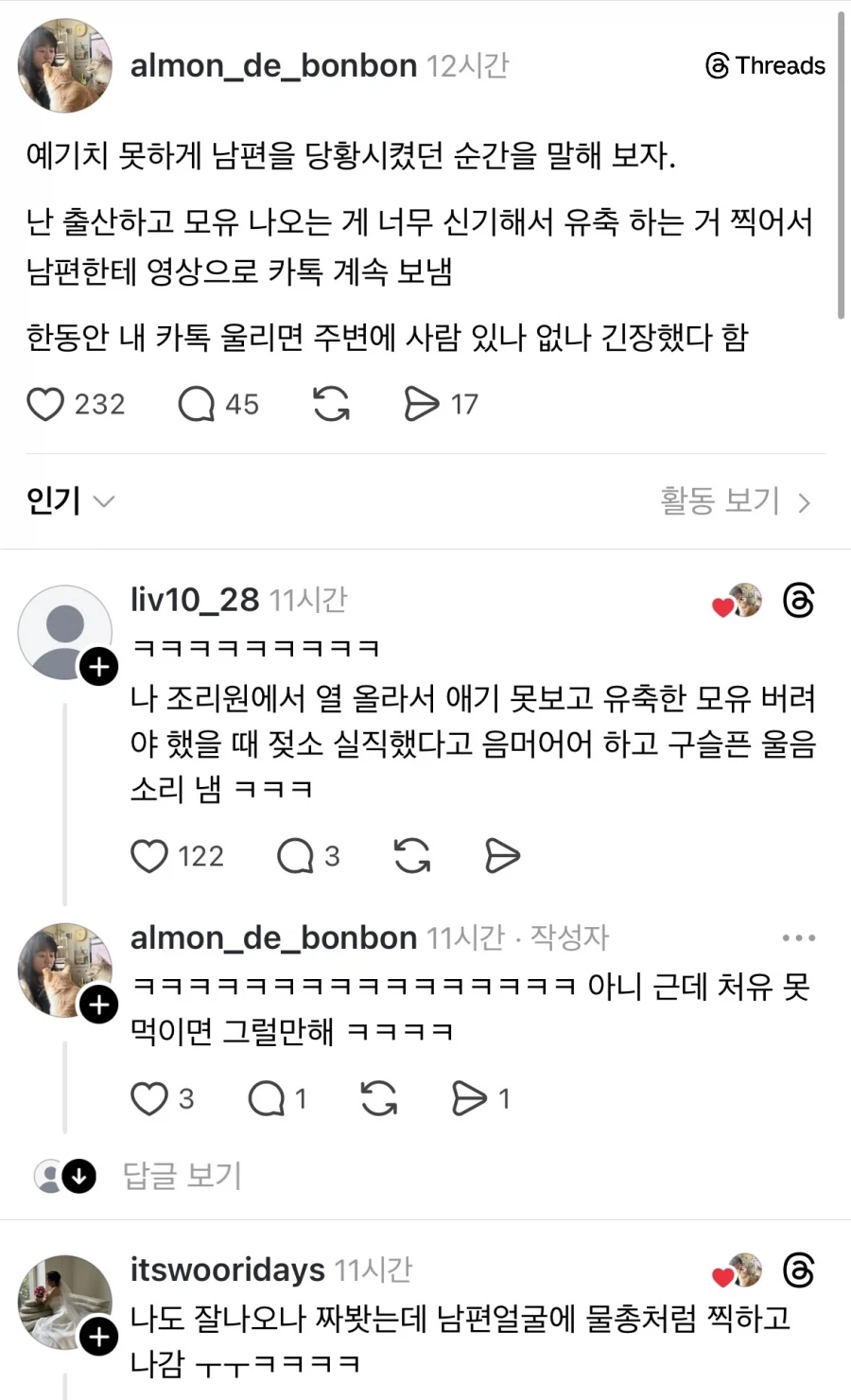Share the main post via send icon
The height and width of the screenshot is (1400, 851).
(422, 404)
